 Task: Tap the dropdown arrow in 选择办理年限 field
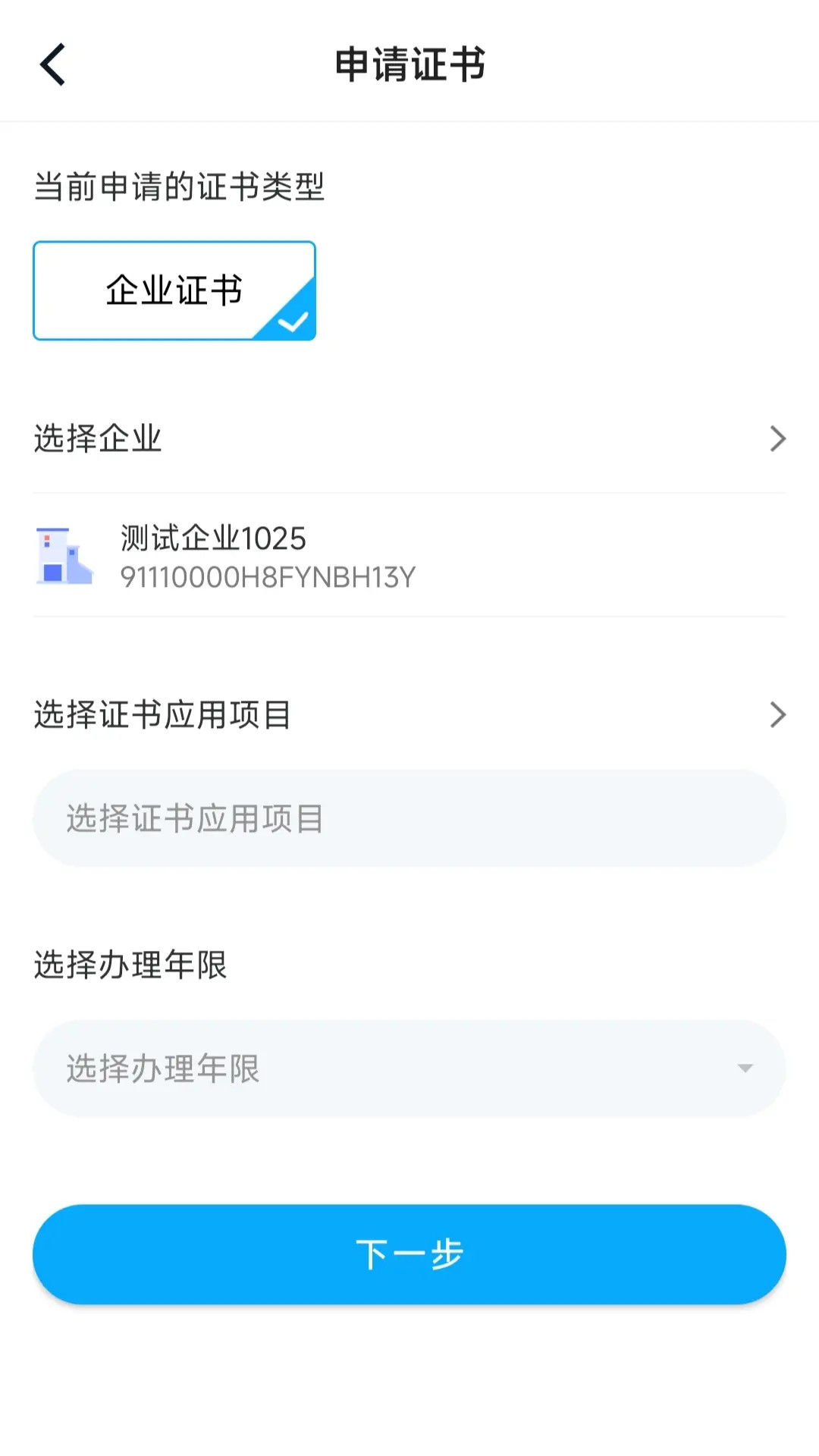coord(744,1069)
